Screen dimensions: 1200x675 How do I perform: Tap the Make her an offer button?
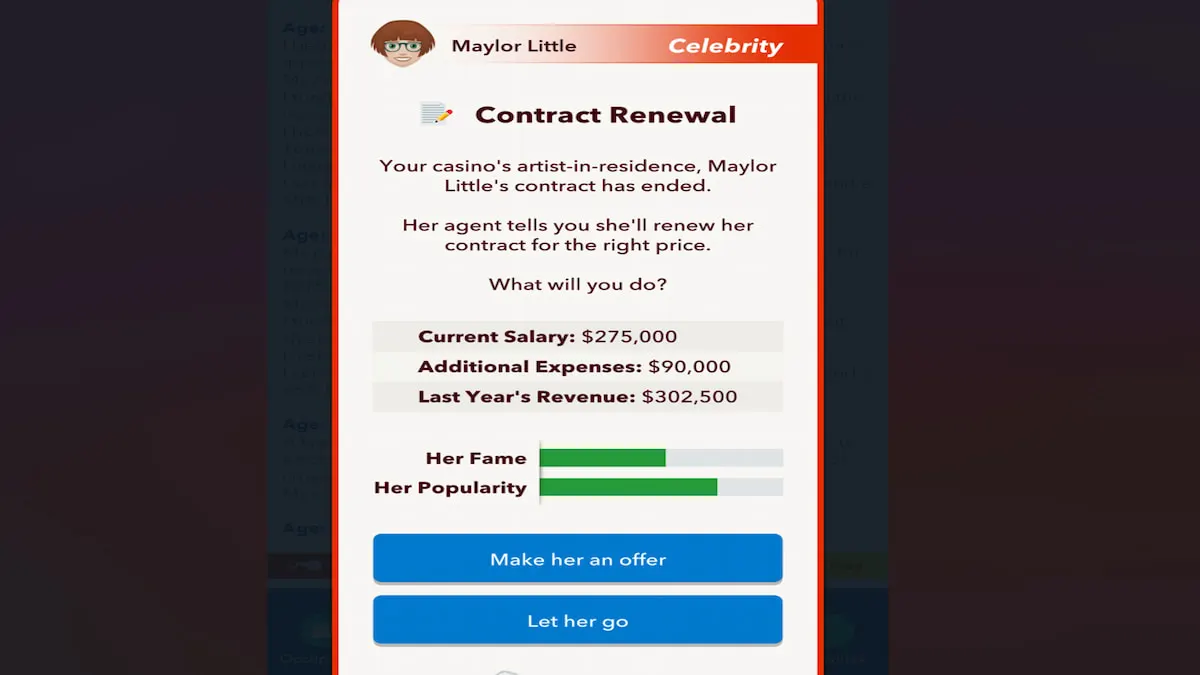pyautogui.click(x=577, y=558)
